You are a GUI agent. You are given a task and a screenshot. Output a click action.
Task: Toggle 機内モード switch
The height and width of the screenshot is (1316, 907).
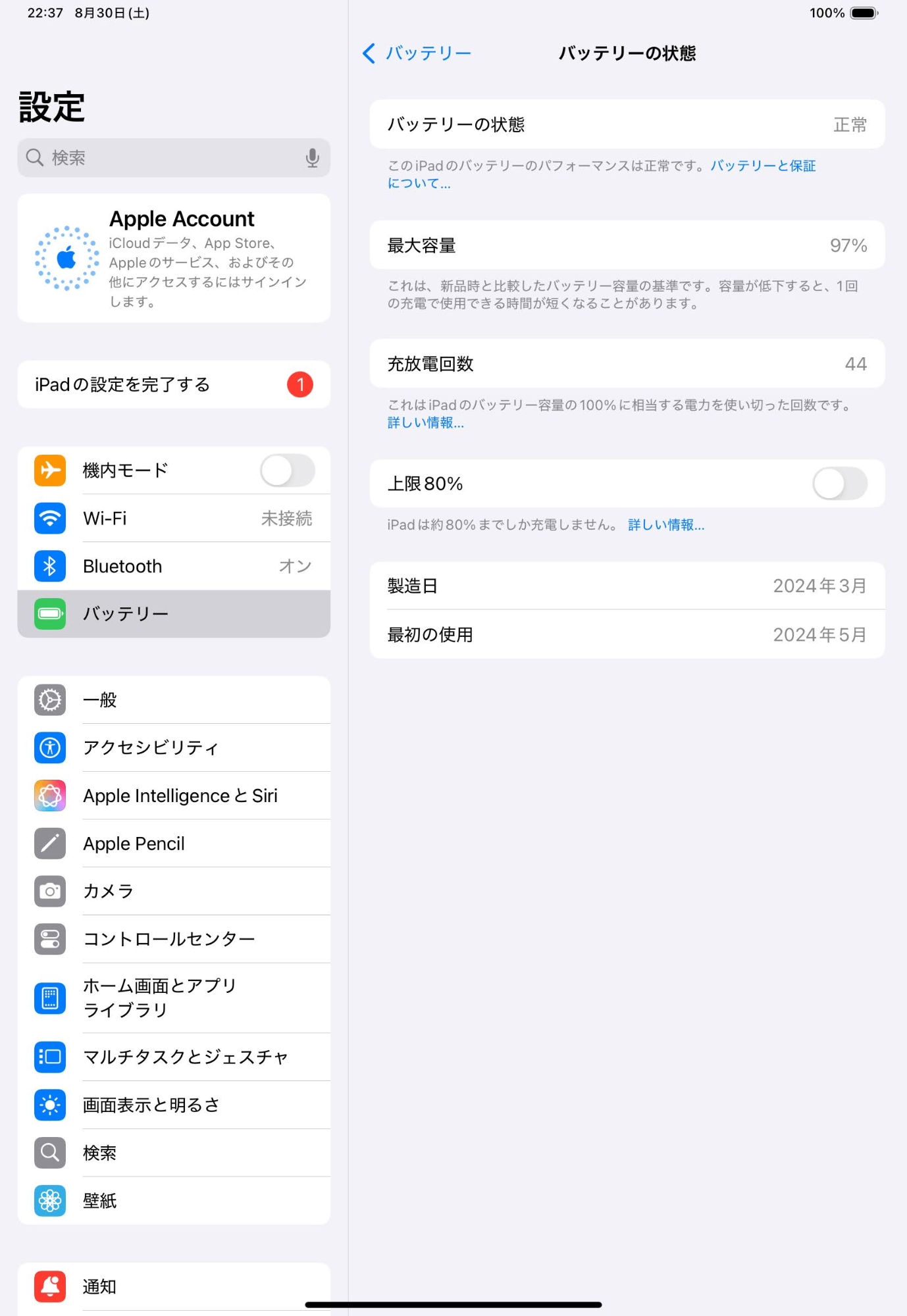point(287,470)
